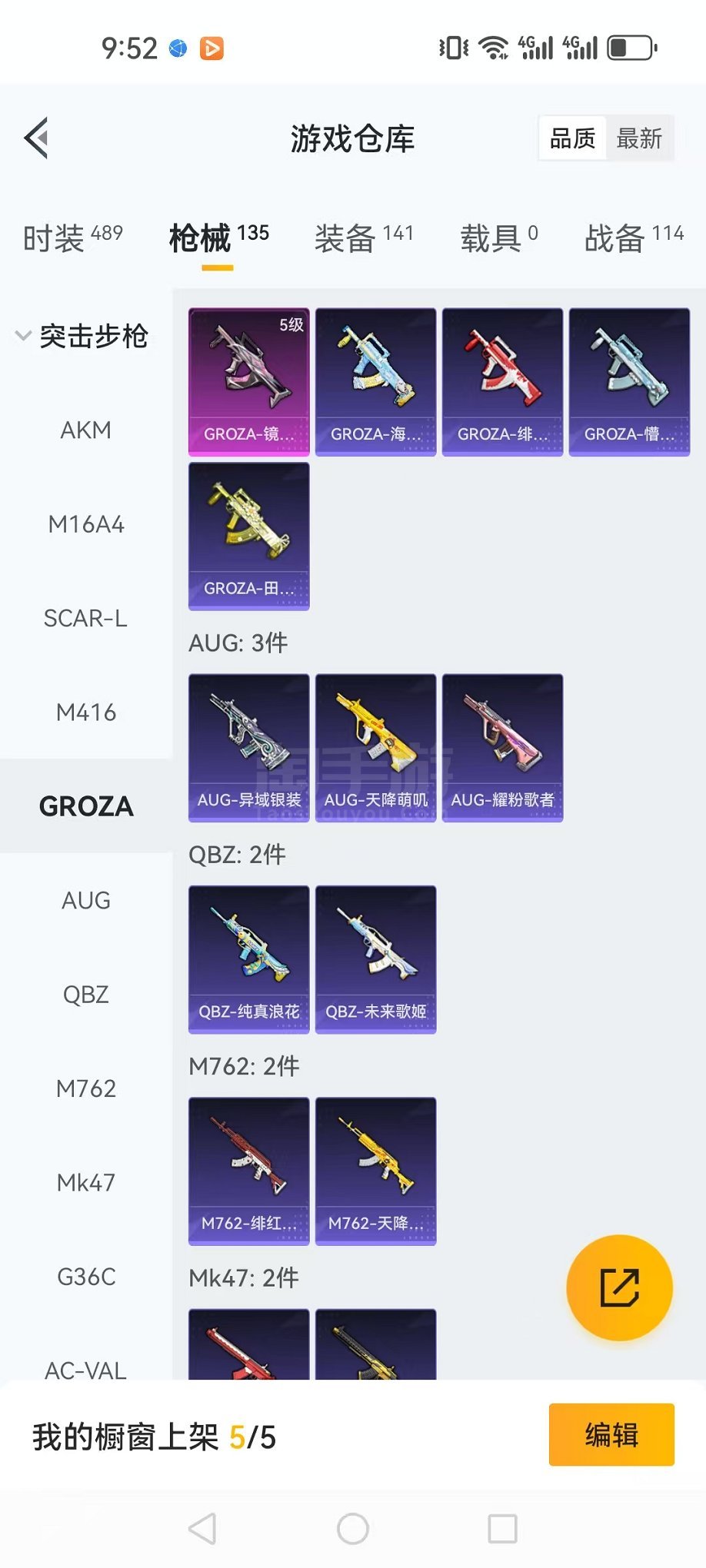Screen dimensions: 706x1568
Task: Switch to the 装备 tab
Action: [364, 238]
